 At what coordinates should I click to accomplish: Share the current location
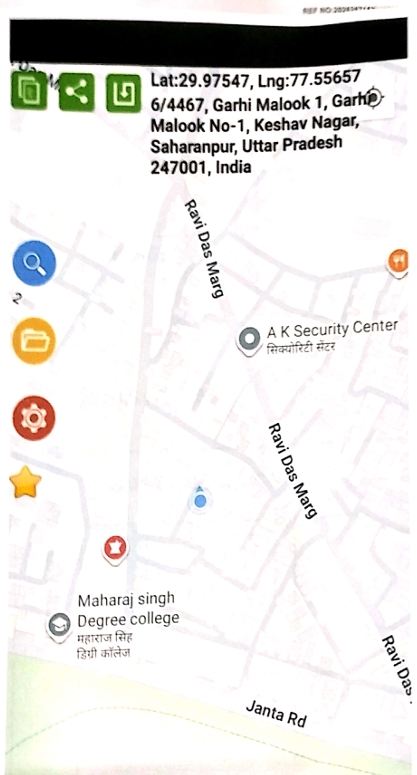click(77, 92)
